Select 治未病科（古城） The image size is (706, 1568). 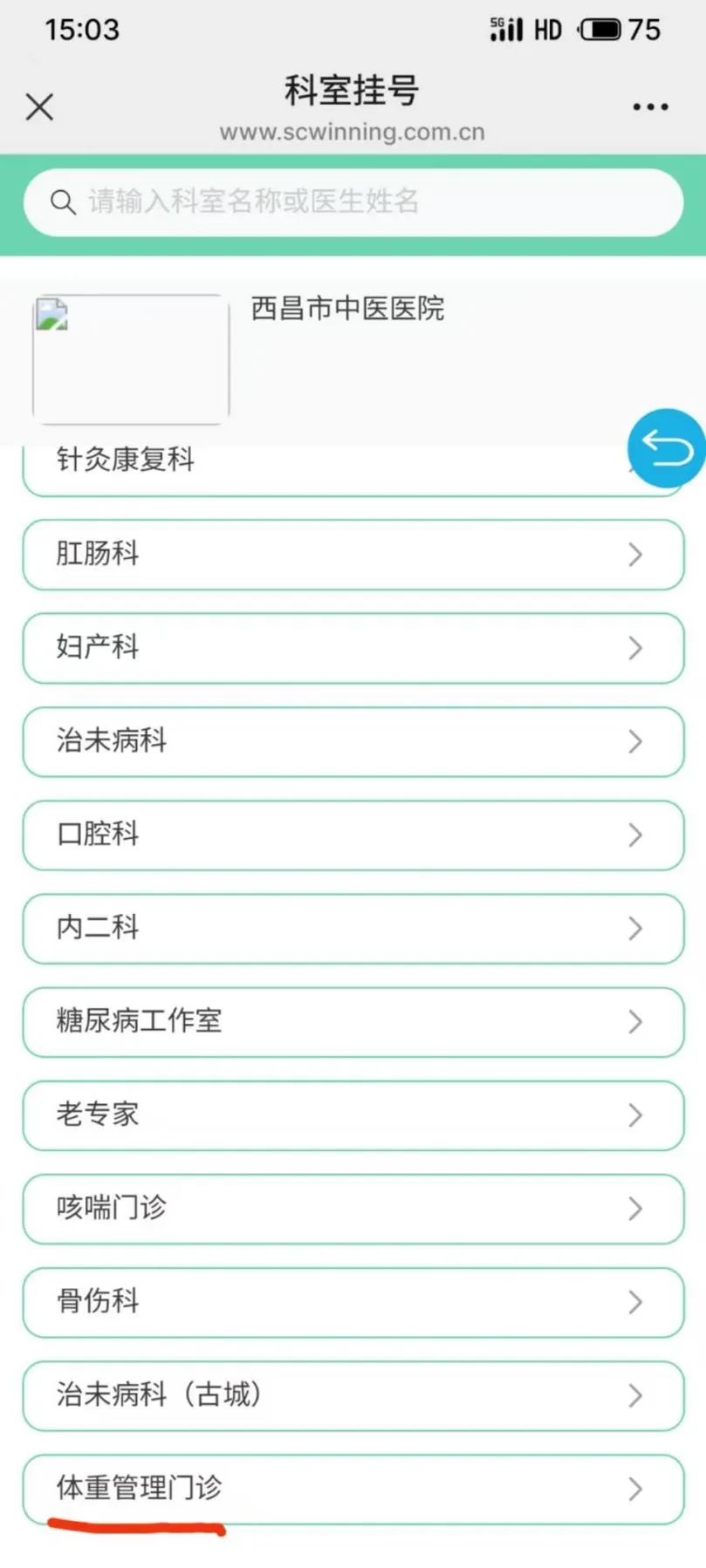353,1395
